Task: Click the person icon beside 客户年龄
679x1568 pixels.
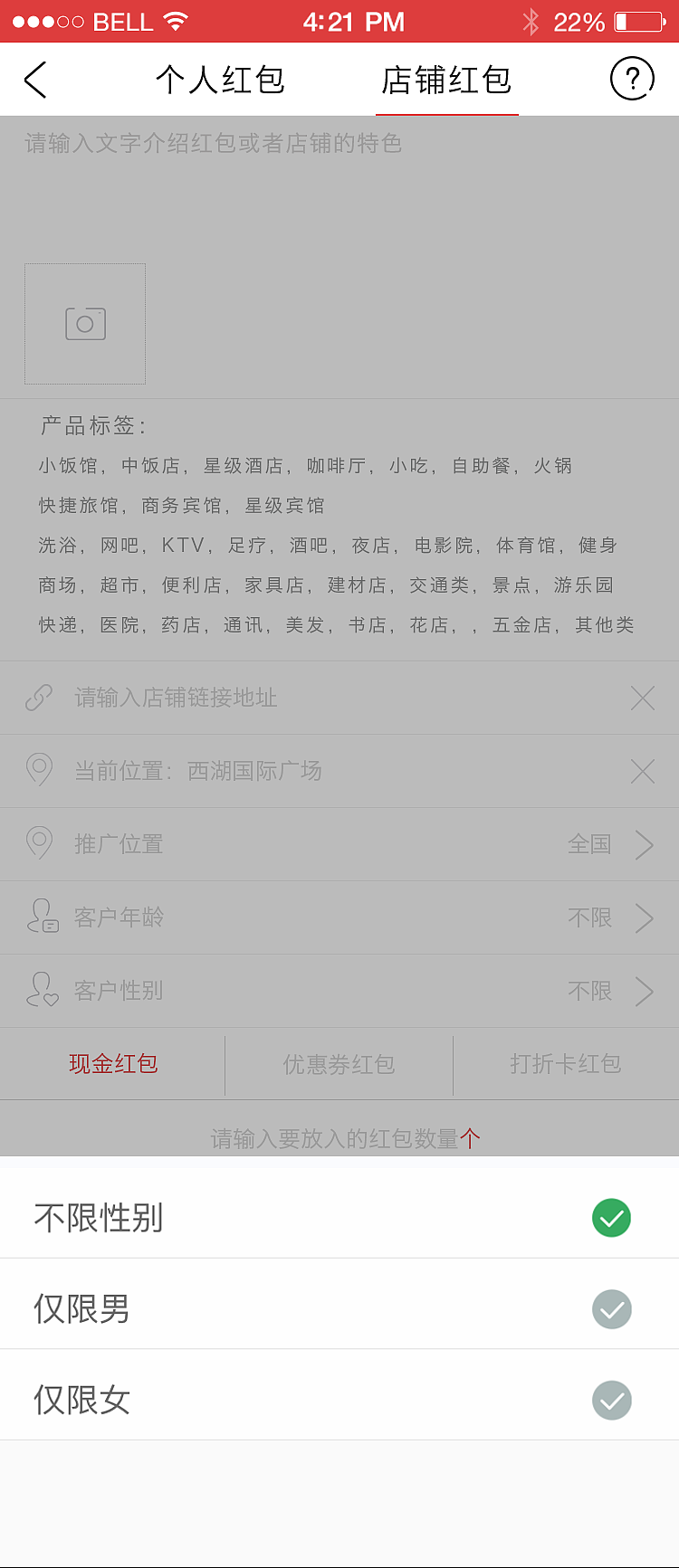Action: (41, 917)
